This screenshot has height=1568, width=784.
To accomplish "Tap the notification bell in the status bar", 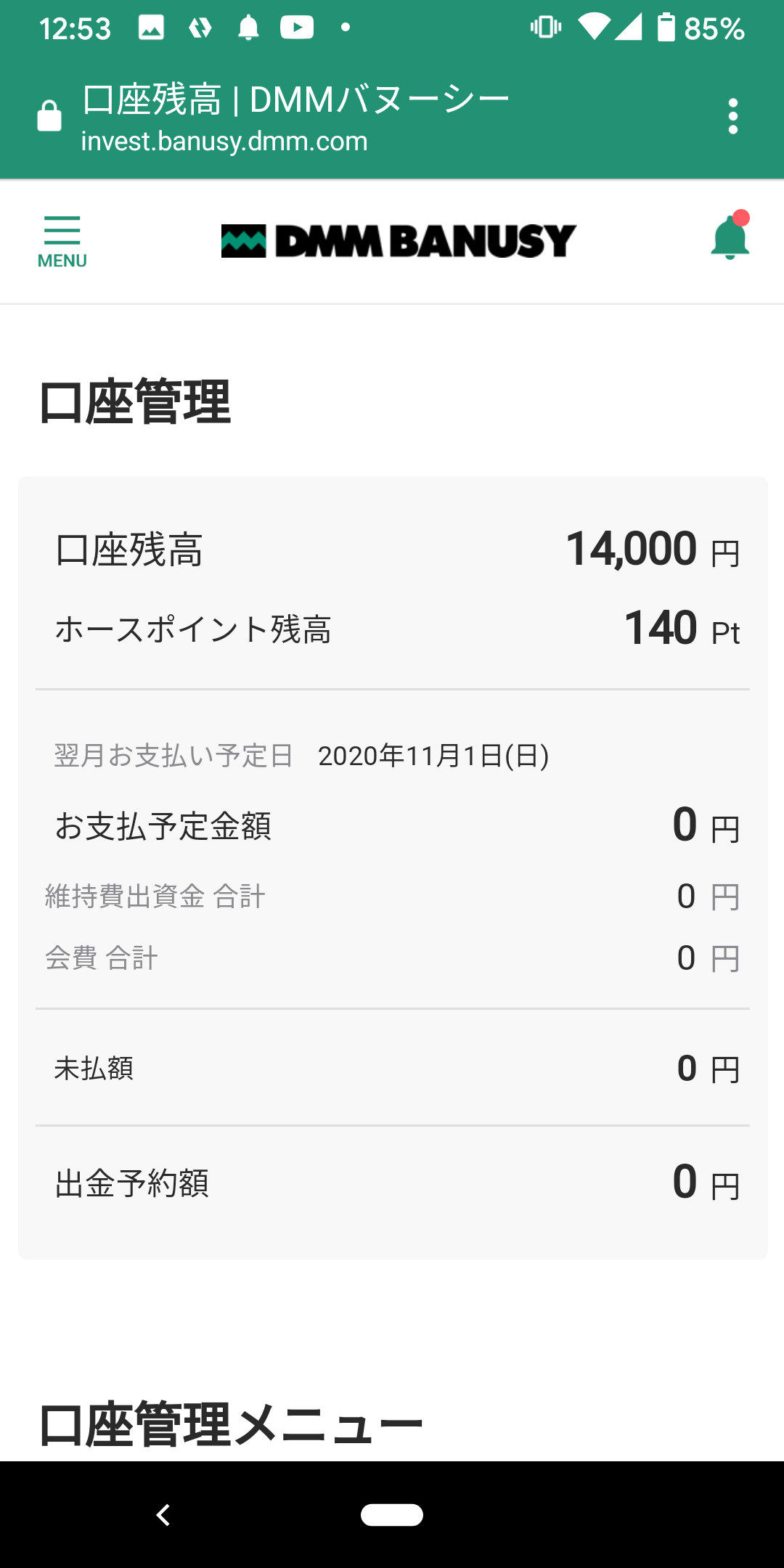I will (x=248, y=29).
